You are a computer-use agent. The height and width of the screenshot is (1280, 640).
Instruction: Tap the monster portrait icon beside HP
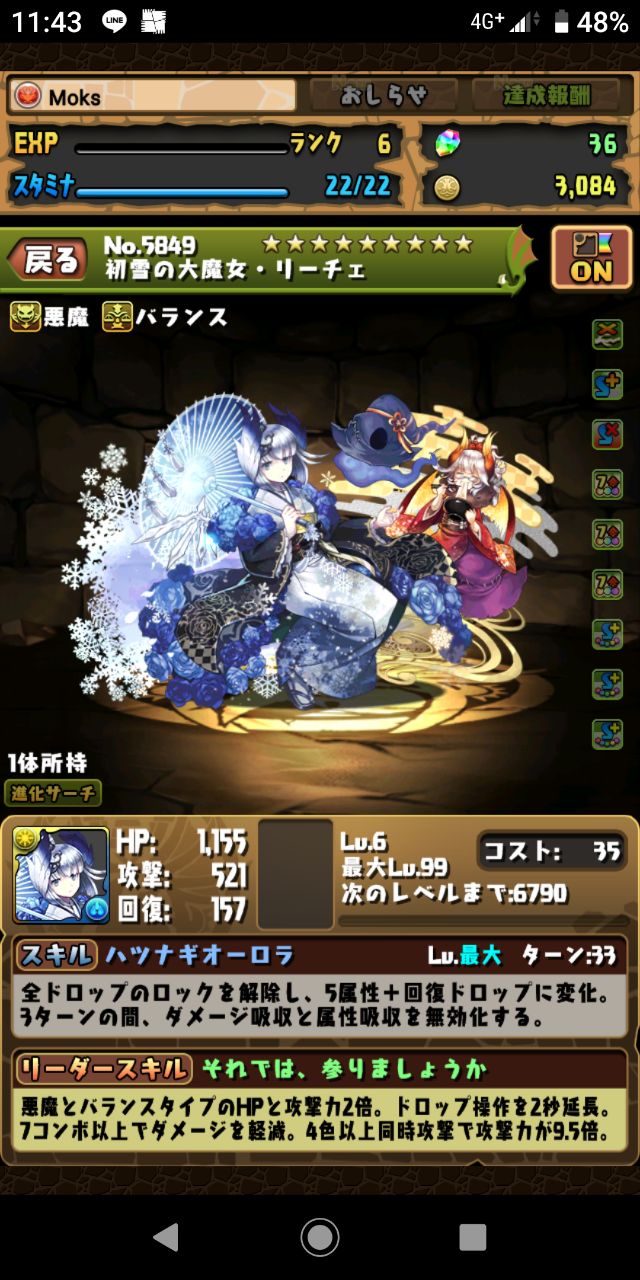coord(61,875)
